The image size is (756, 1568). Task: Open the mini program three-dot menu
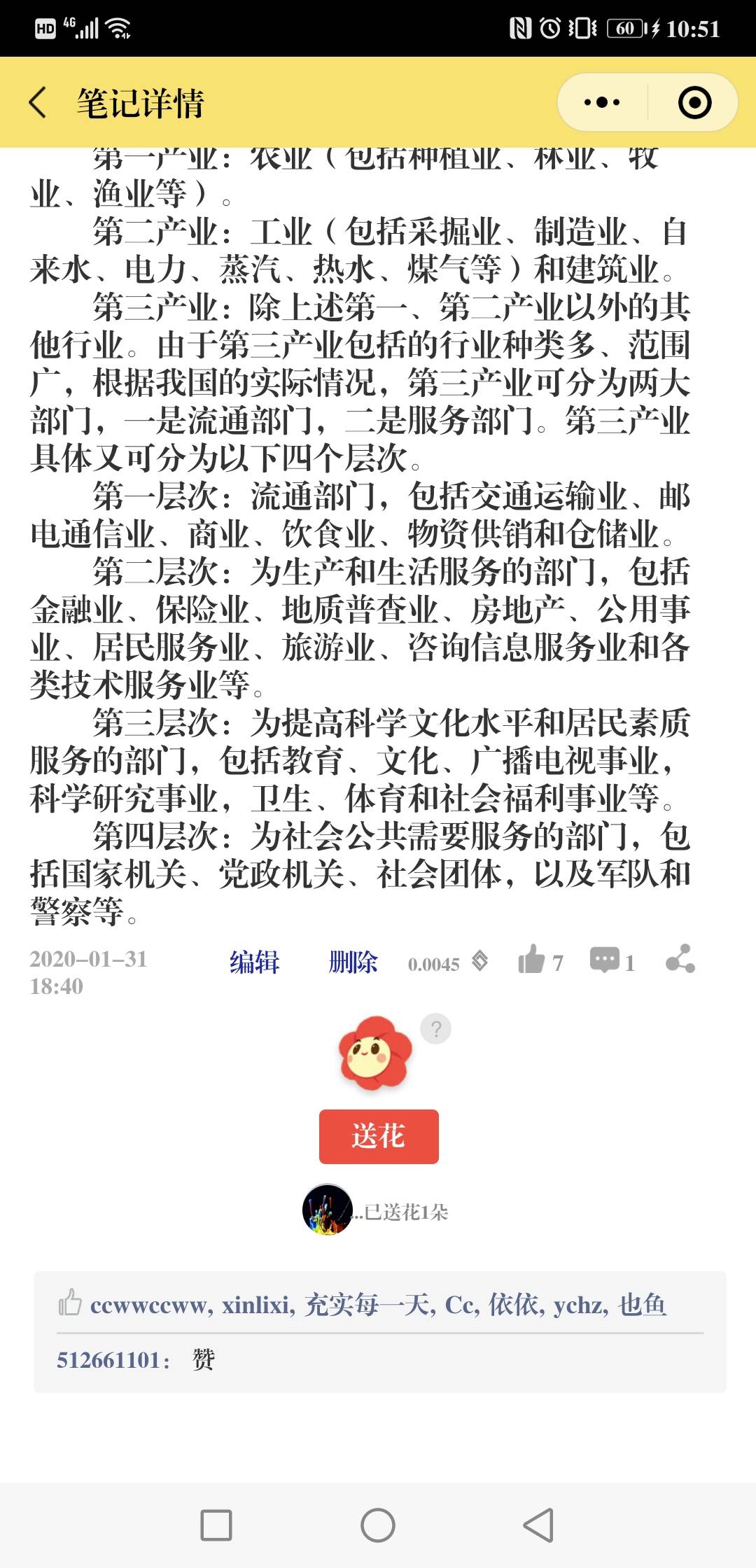tap(602, 102)
